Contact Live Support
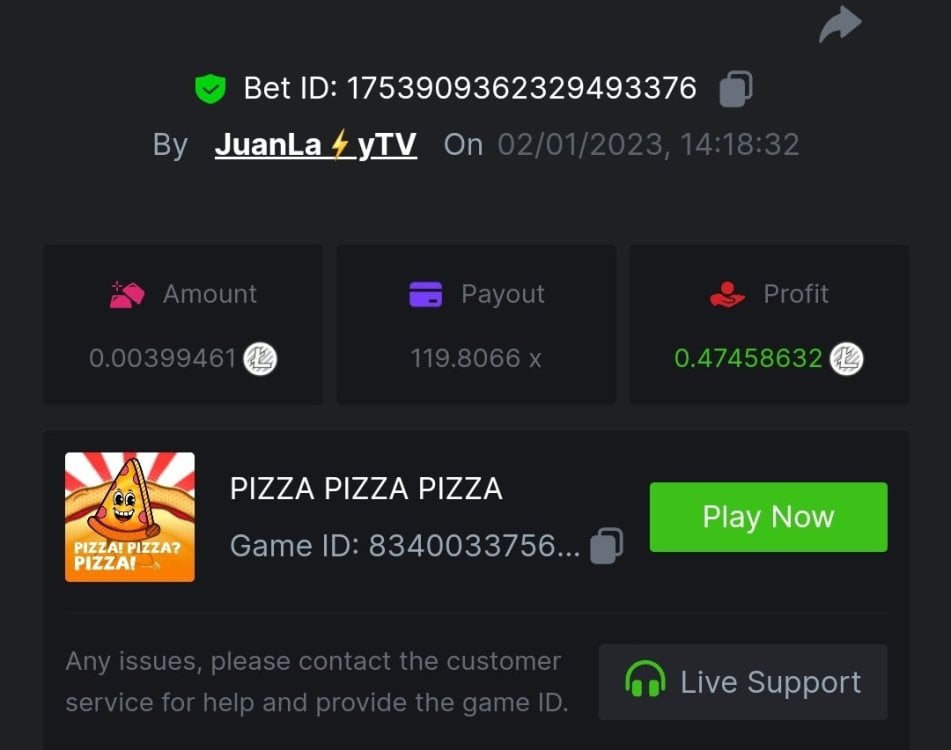951x750 pixels. click(742, 682)
